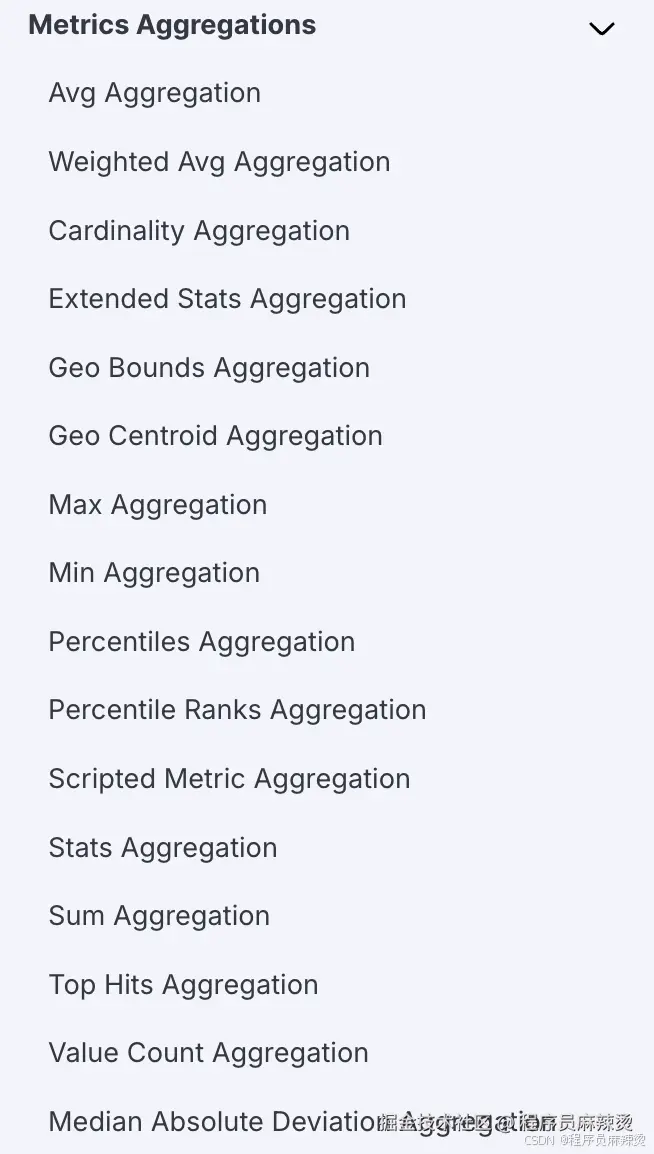
Task: Select Geo Bounds Aggregation
Action: coord(209,368)
